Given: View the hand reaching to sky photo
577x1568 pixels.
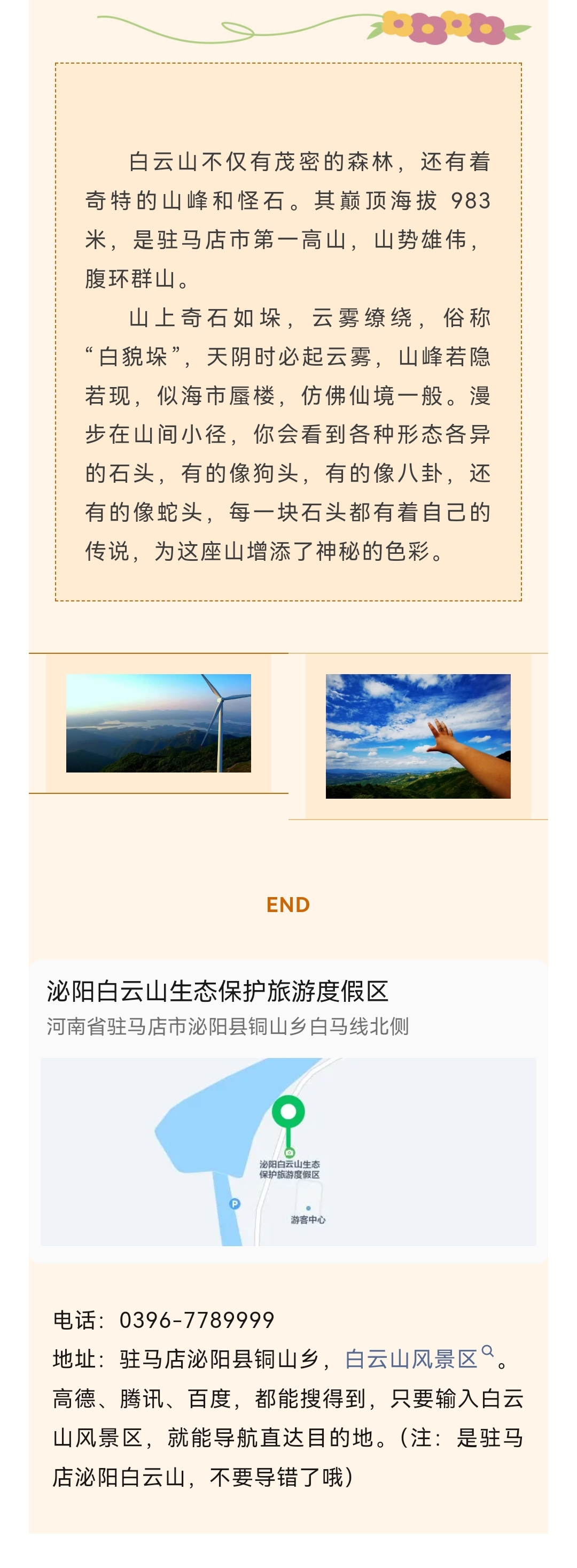Looking at the screenshot, I should pyautogui.click(x=418, y=736).
